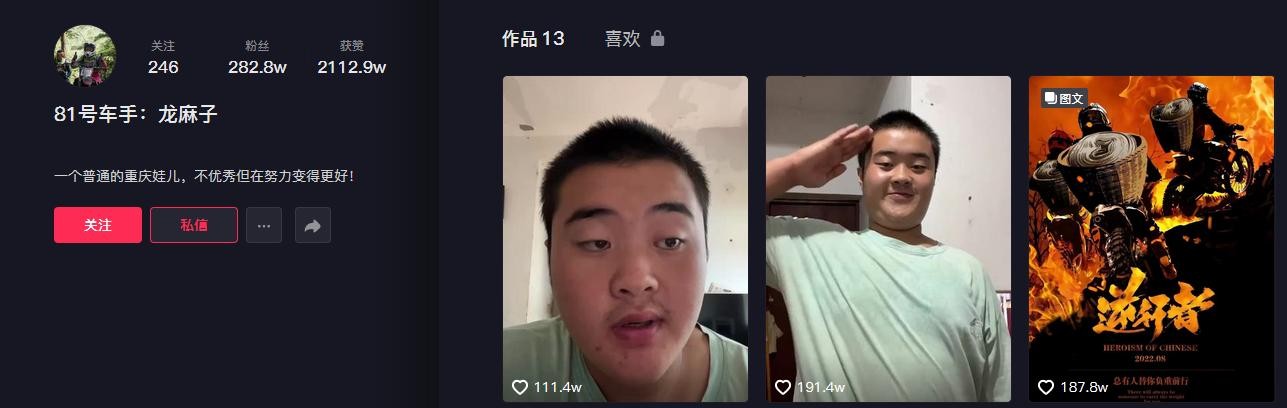Follow this creator with the red 关注 button
The image size is (1287, 408).
(x=97, y=225)
